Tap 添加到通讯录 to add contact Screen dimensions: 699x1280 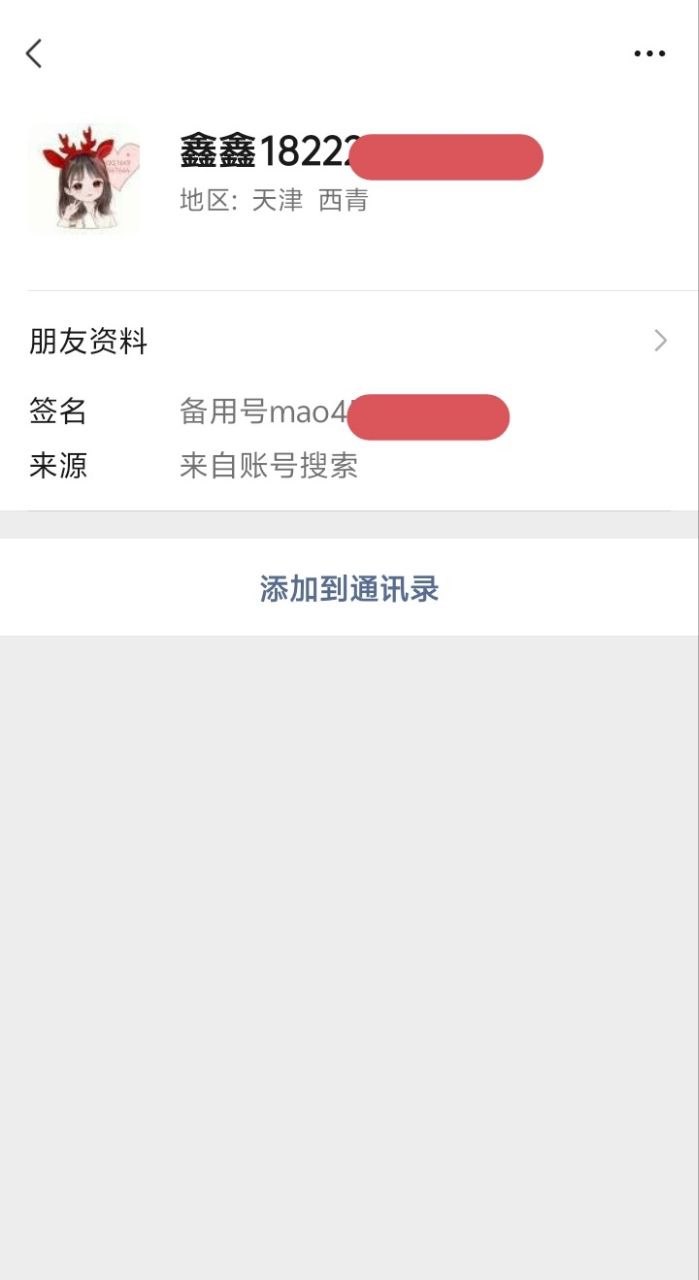tap(349, 589)
